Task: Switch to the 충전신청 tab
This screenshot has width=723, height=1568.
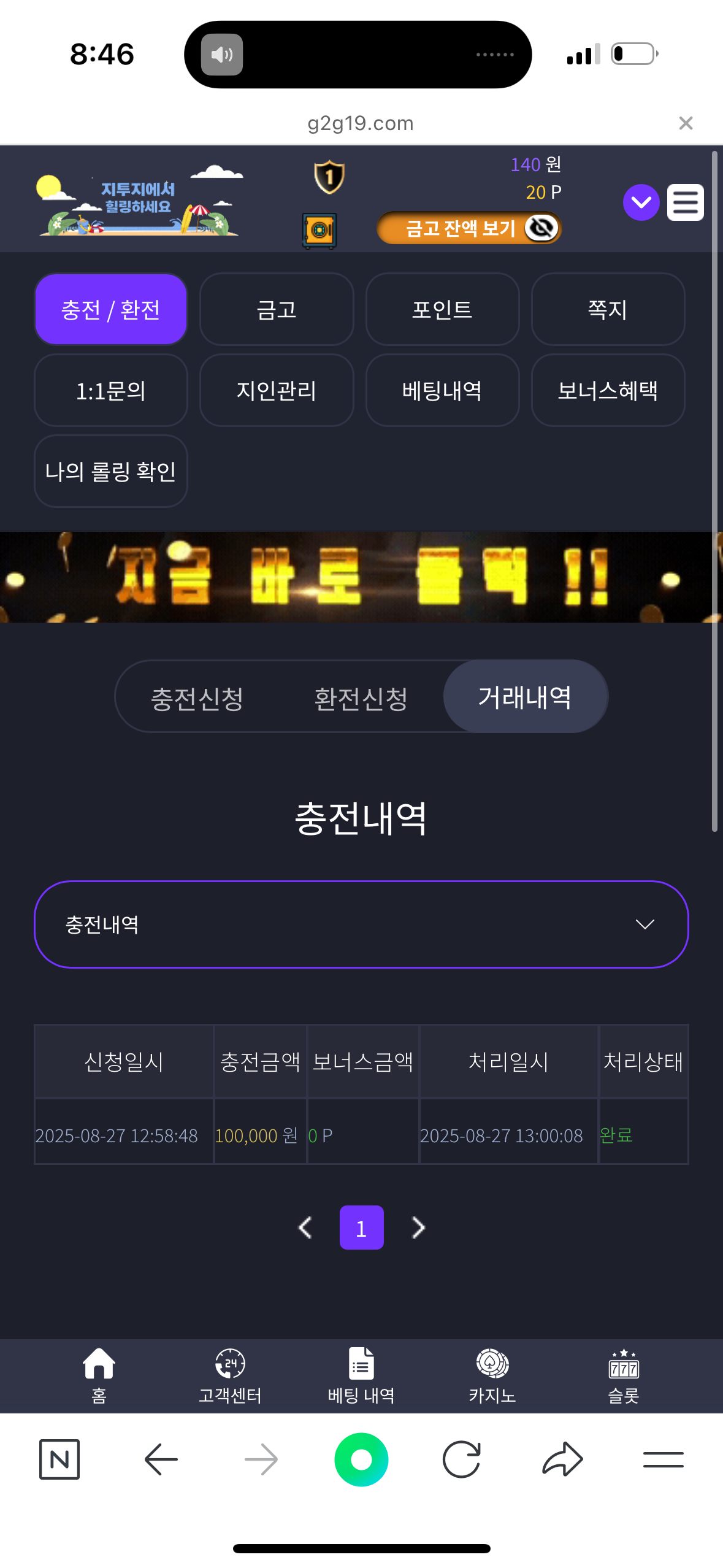Action: pyautogui.click(x=197, y=698)
